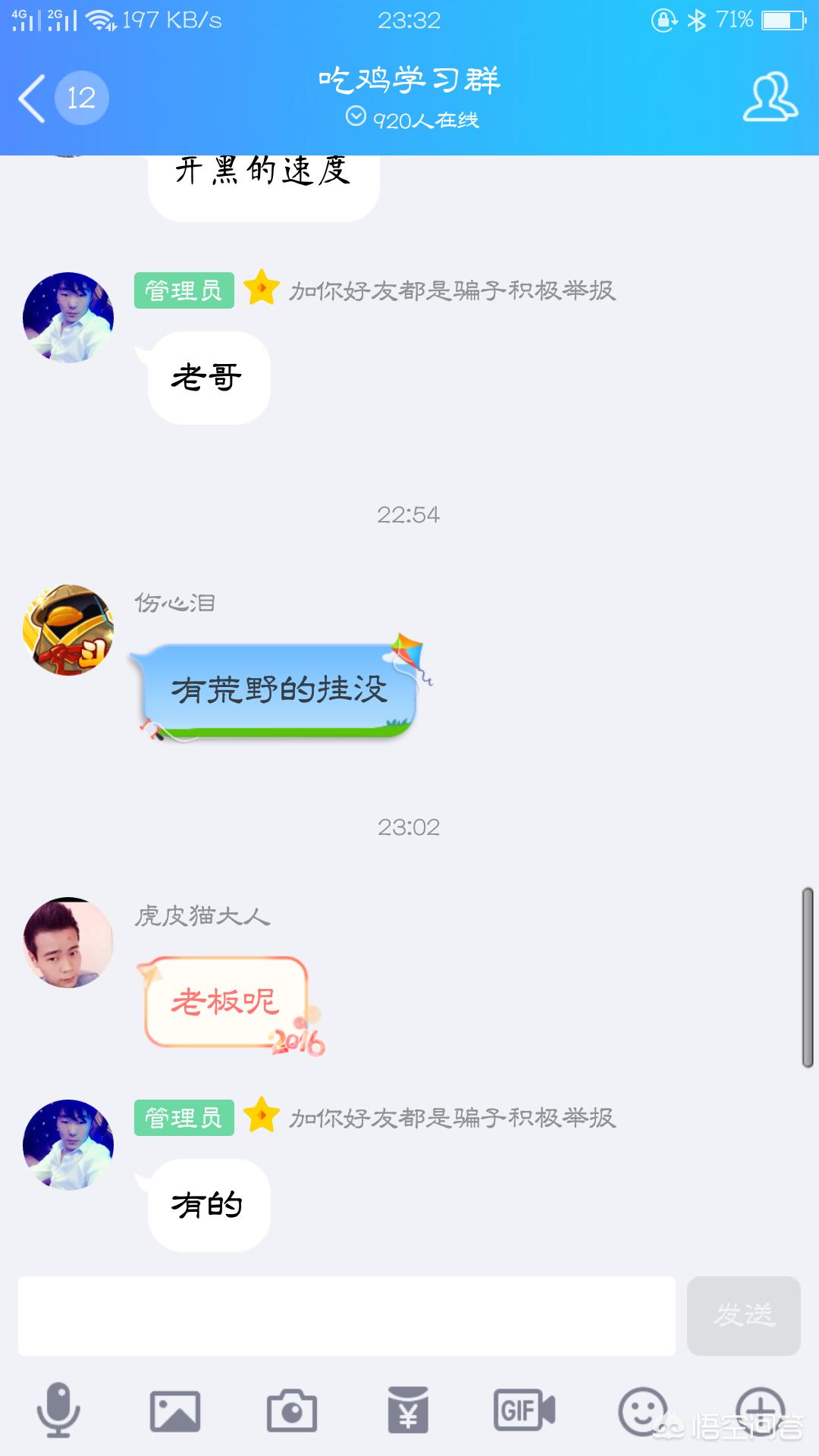
Task: Tap the message input field
Action: 347,1316
